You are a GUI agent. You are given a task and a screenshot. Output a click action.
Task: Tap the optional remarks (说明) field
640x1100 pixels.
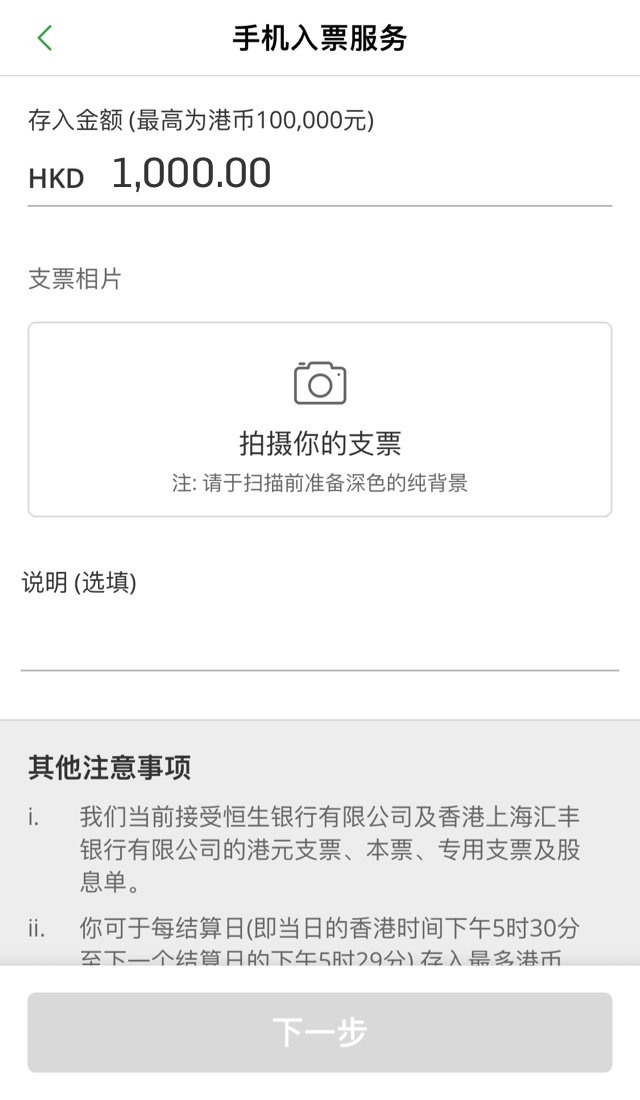(319, 638)
